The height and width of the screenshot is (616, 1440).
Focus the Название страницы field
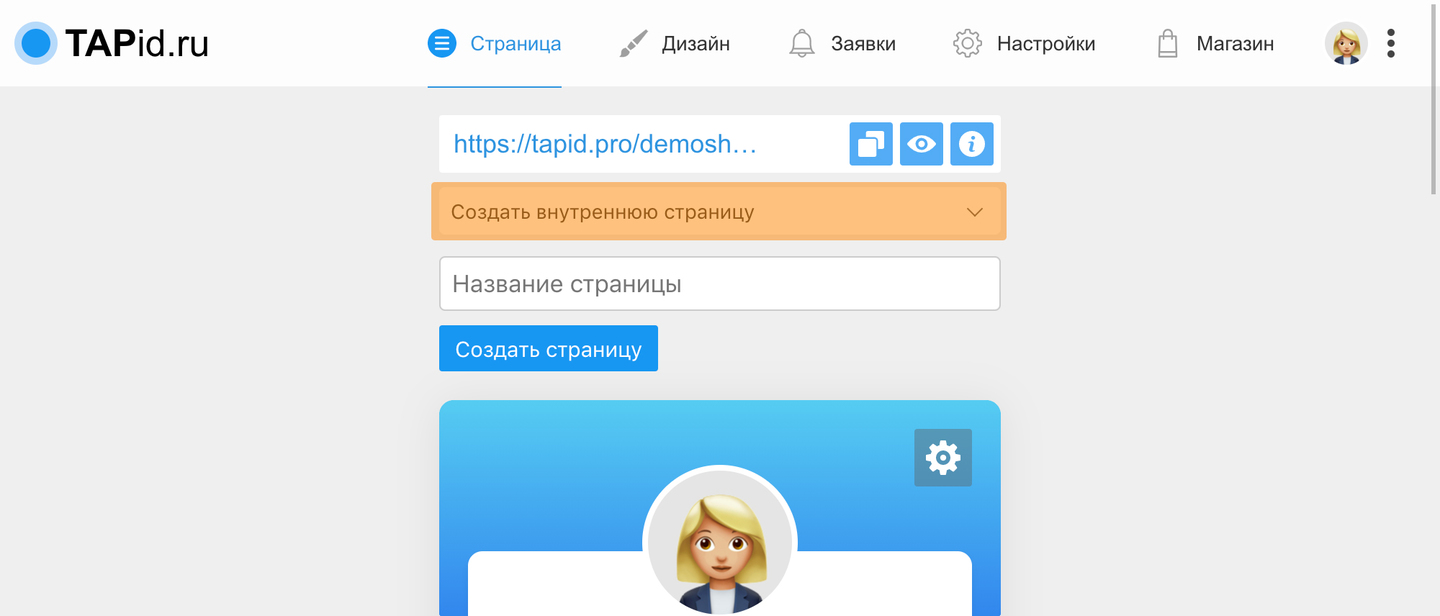[x=719, y=284]
